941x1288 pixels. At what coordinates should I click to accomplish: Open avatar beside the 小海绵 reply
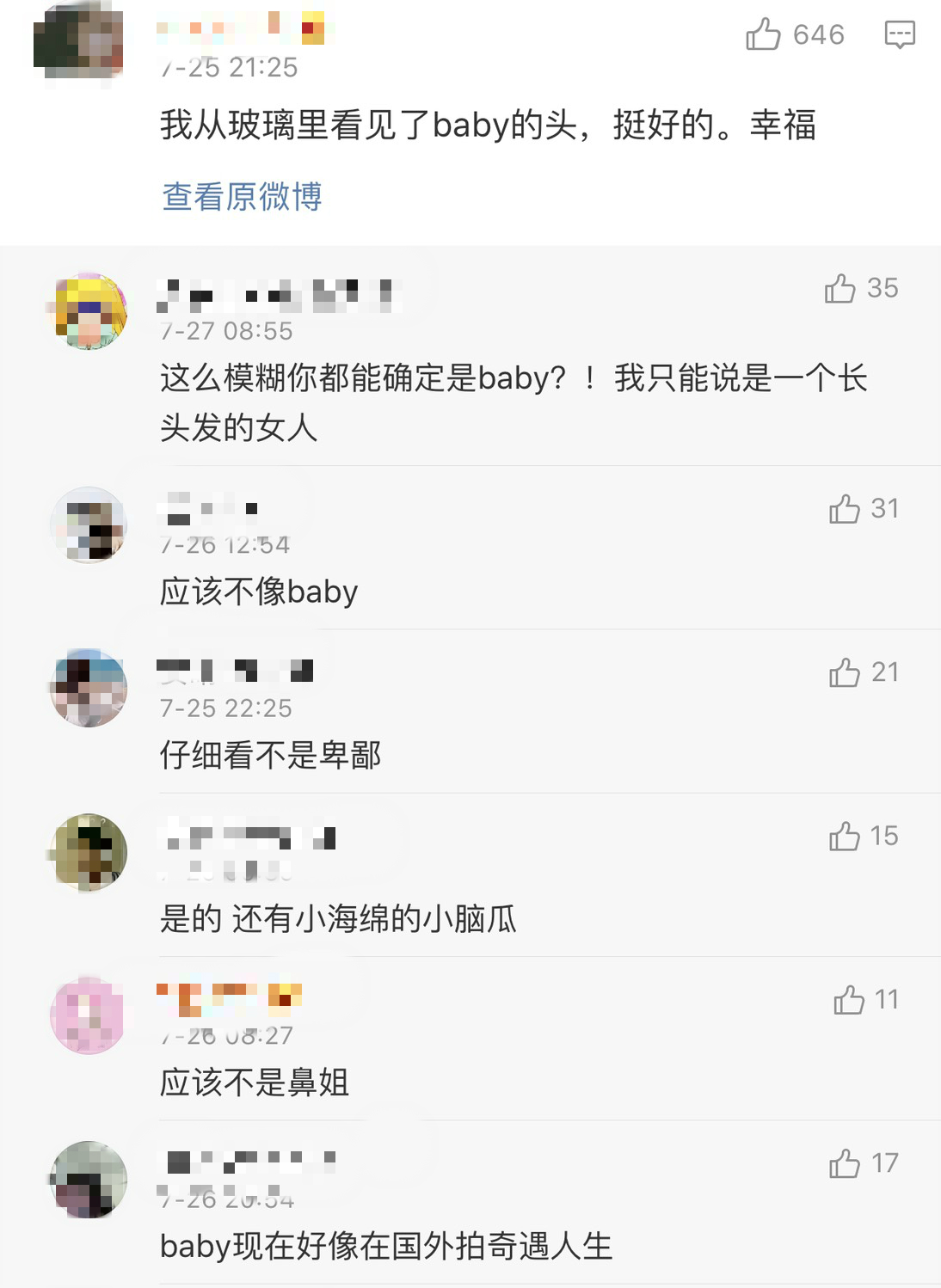[89, 851]
